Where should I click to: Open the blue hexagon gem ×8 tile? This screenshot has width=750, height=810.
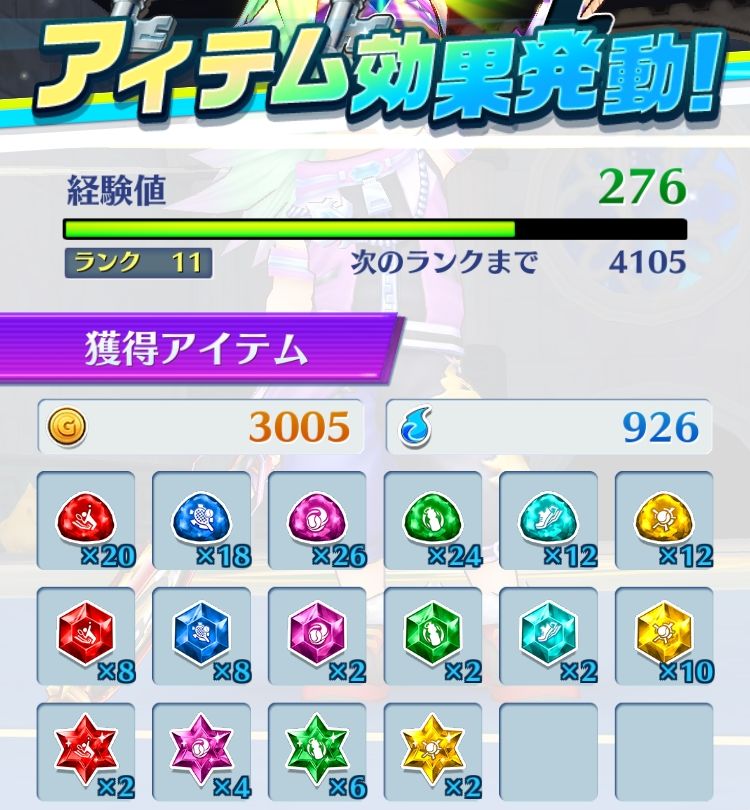click(201, 636)
